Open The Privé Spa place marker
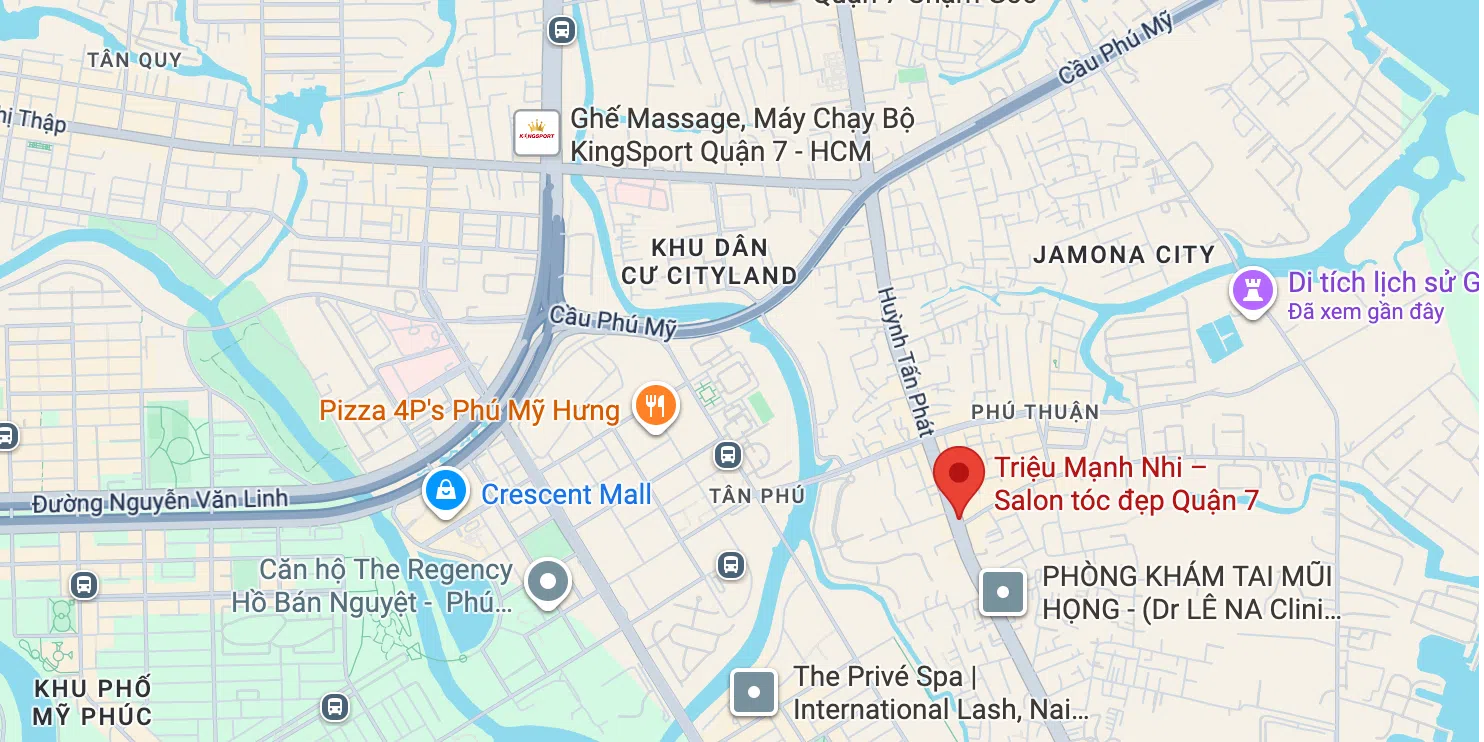The width and height of the screenshot is (1484, 742). coord(754,692)
